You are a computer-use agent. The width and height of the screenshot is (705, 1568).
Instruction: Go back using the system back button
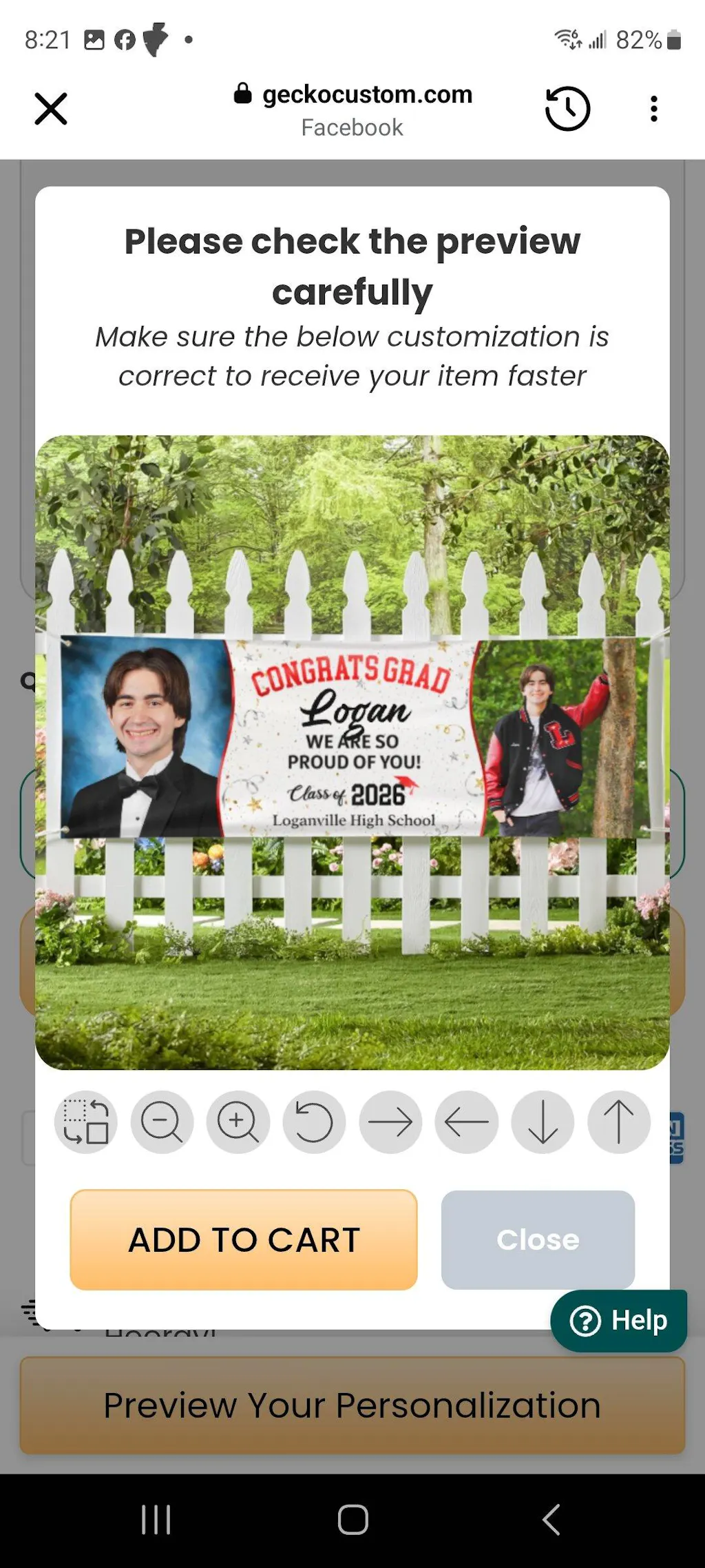coord(550,1519)
